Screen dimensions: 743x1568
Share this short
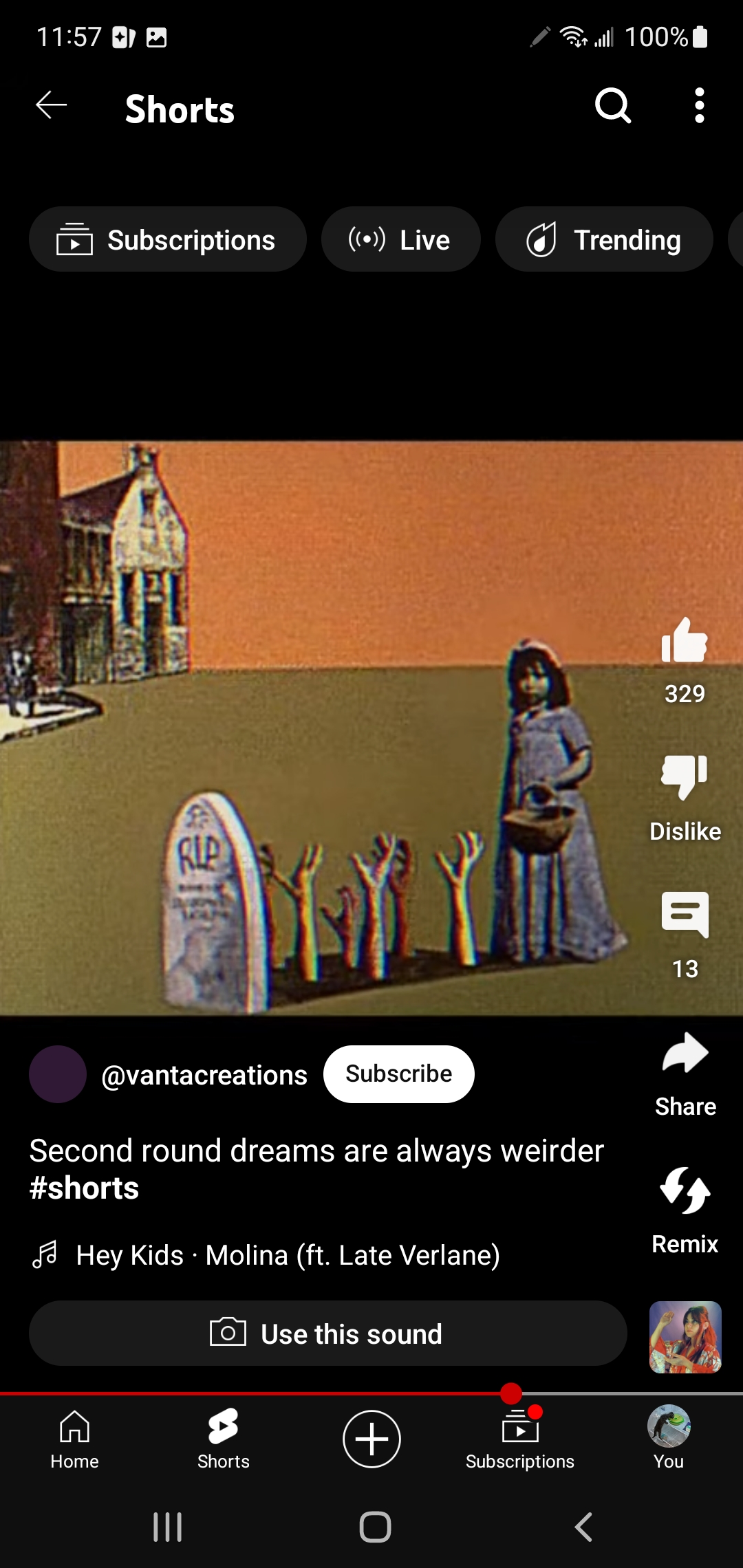684,1054
